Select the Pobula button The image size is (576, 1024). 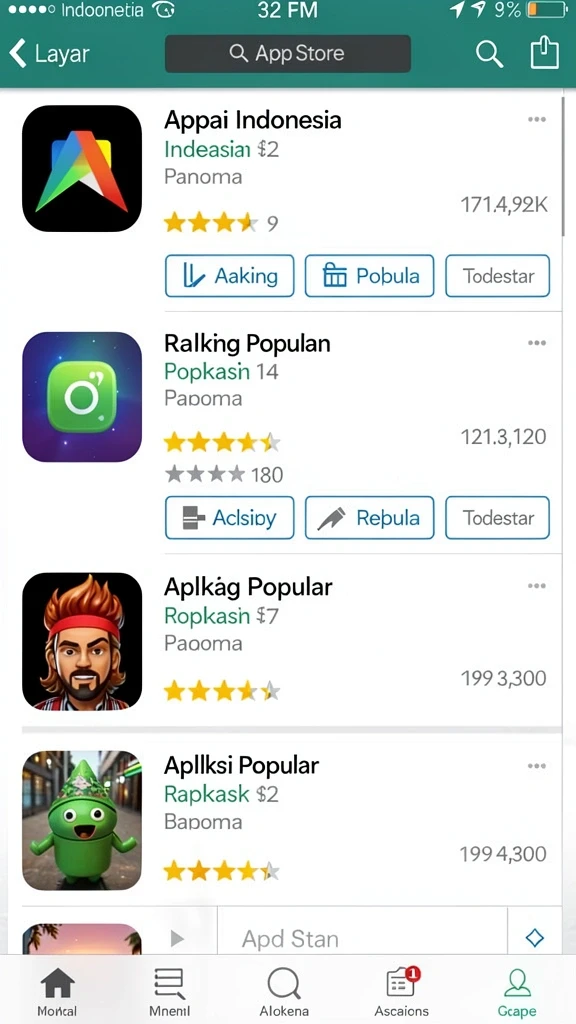(x=370, y=276)
